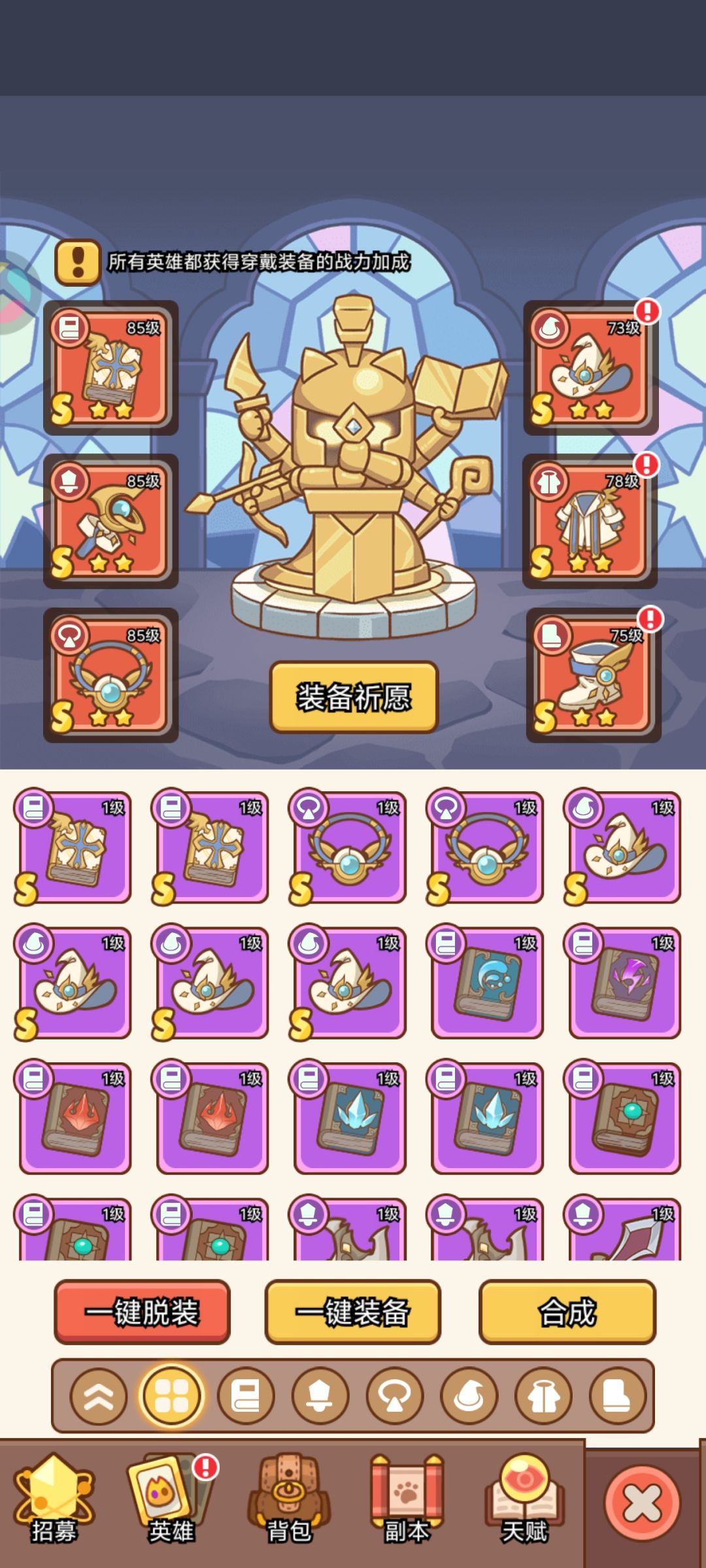Tap the double-chevron sort icon
The height and width of the screenshot is (1568, 706).
(x=98, y=1396)
